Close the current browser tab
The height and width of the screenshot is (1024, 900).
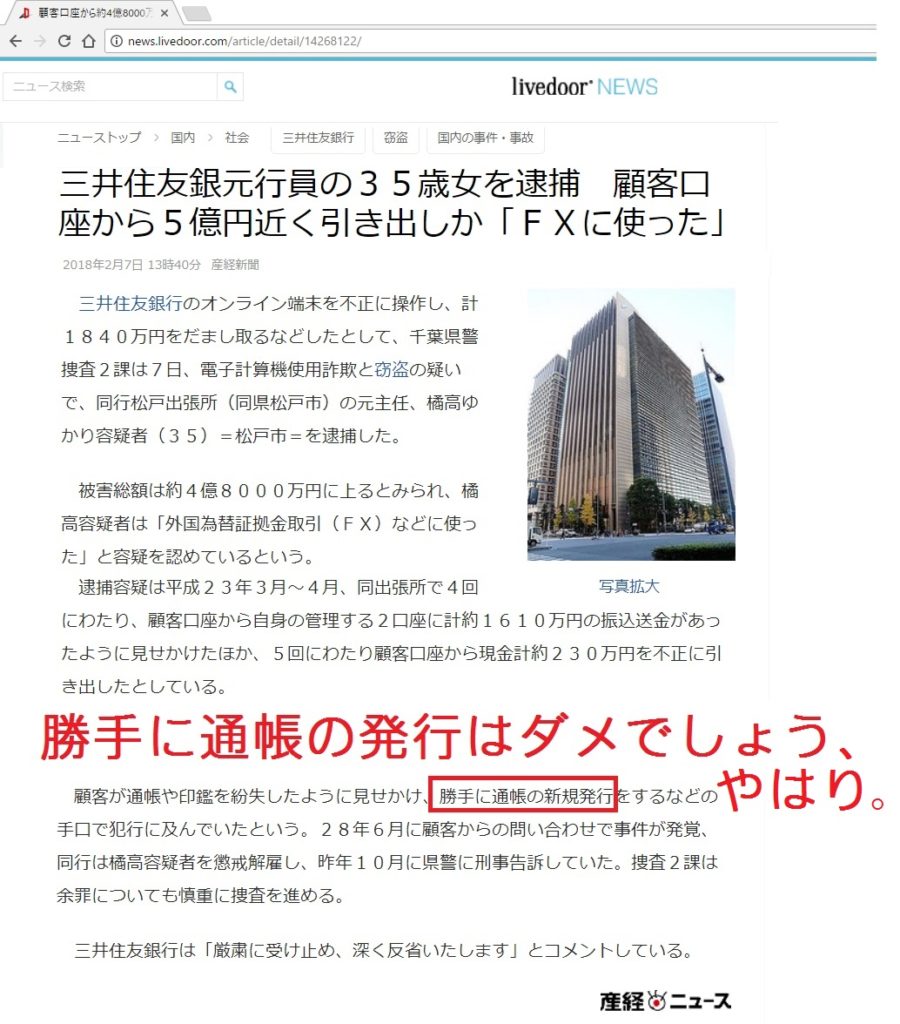[x=164, y=13]
